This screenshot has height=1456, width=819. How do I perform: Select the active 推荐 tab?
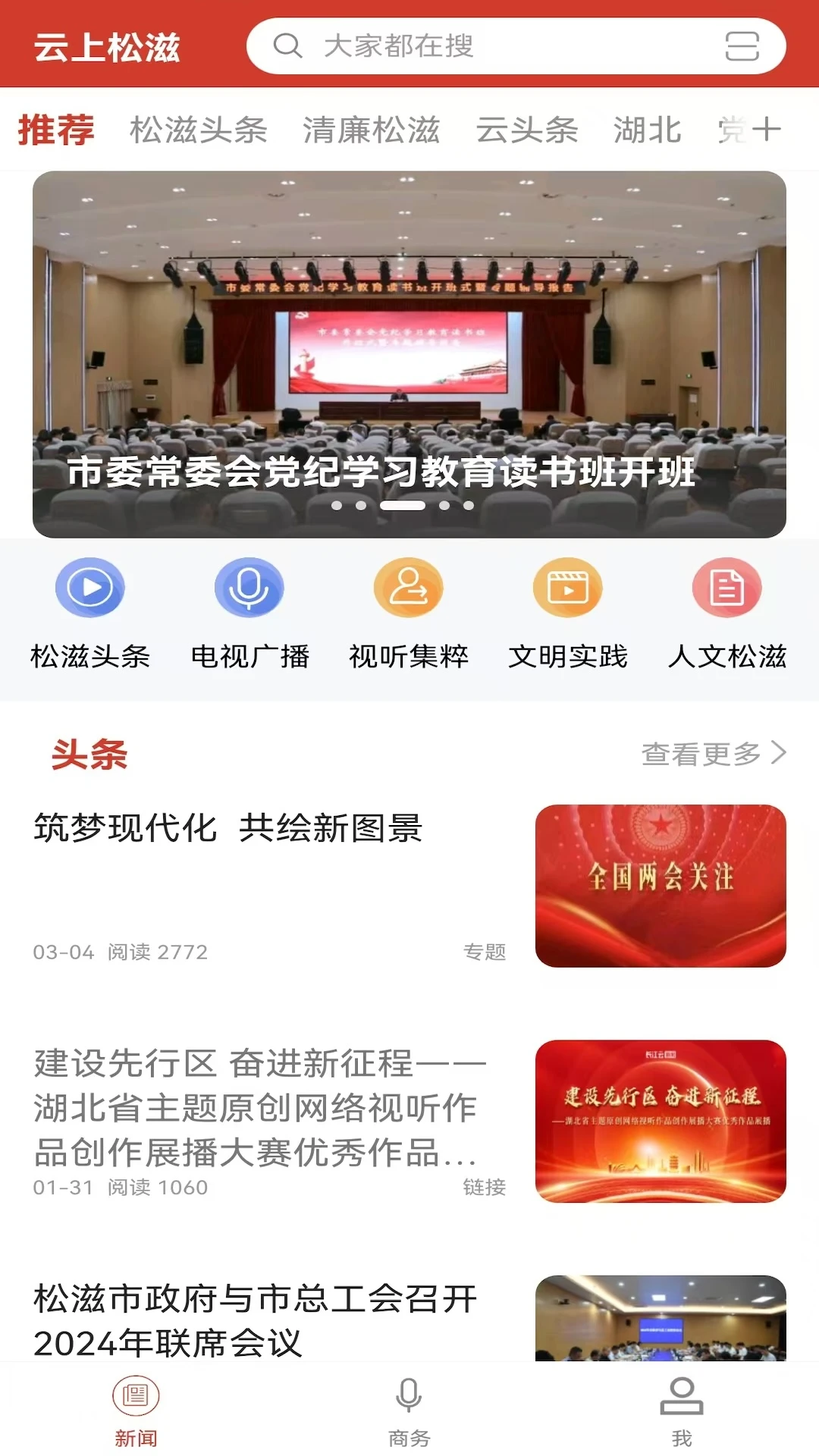57,129
